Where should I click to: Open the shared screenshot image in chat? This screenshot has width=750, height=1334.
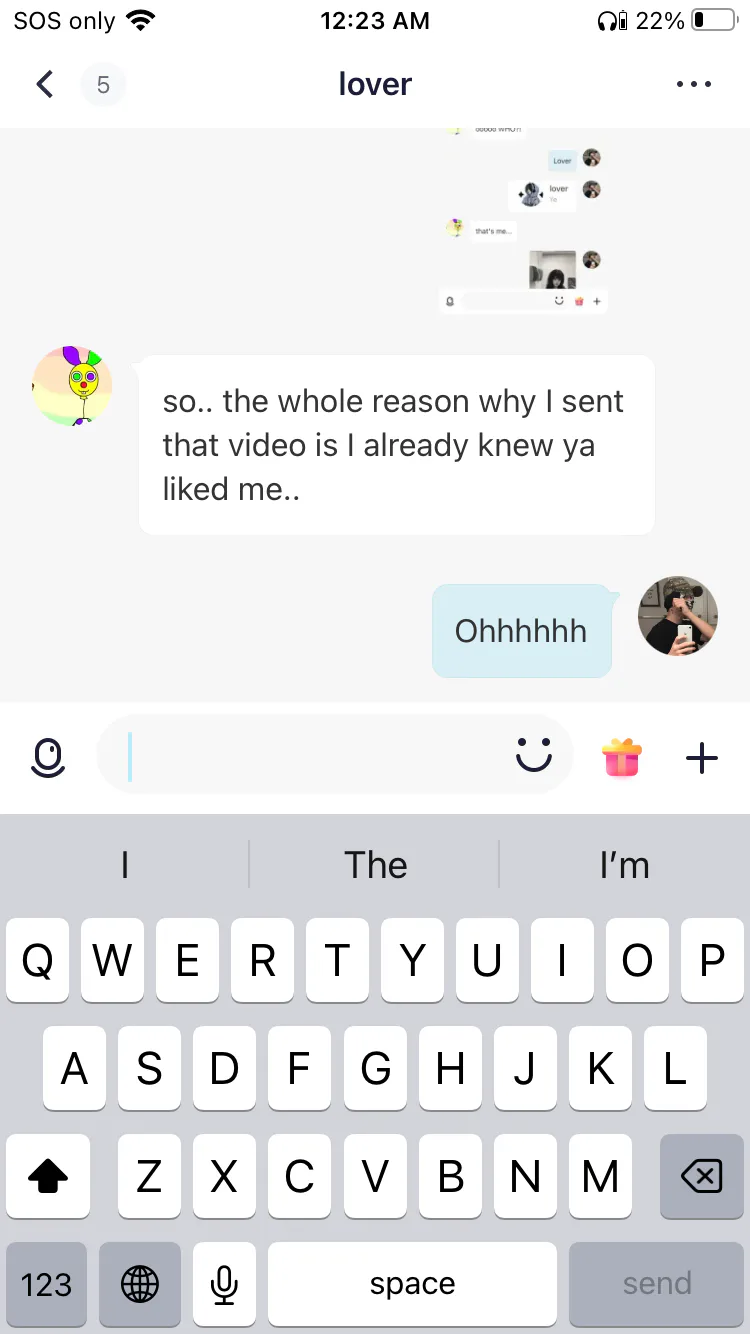(524, 221)
